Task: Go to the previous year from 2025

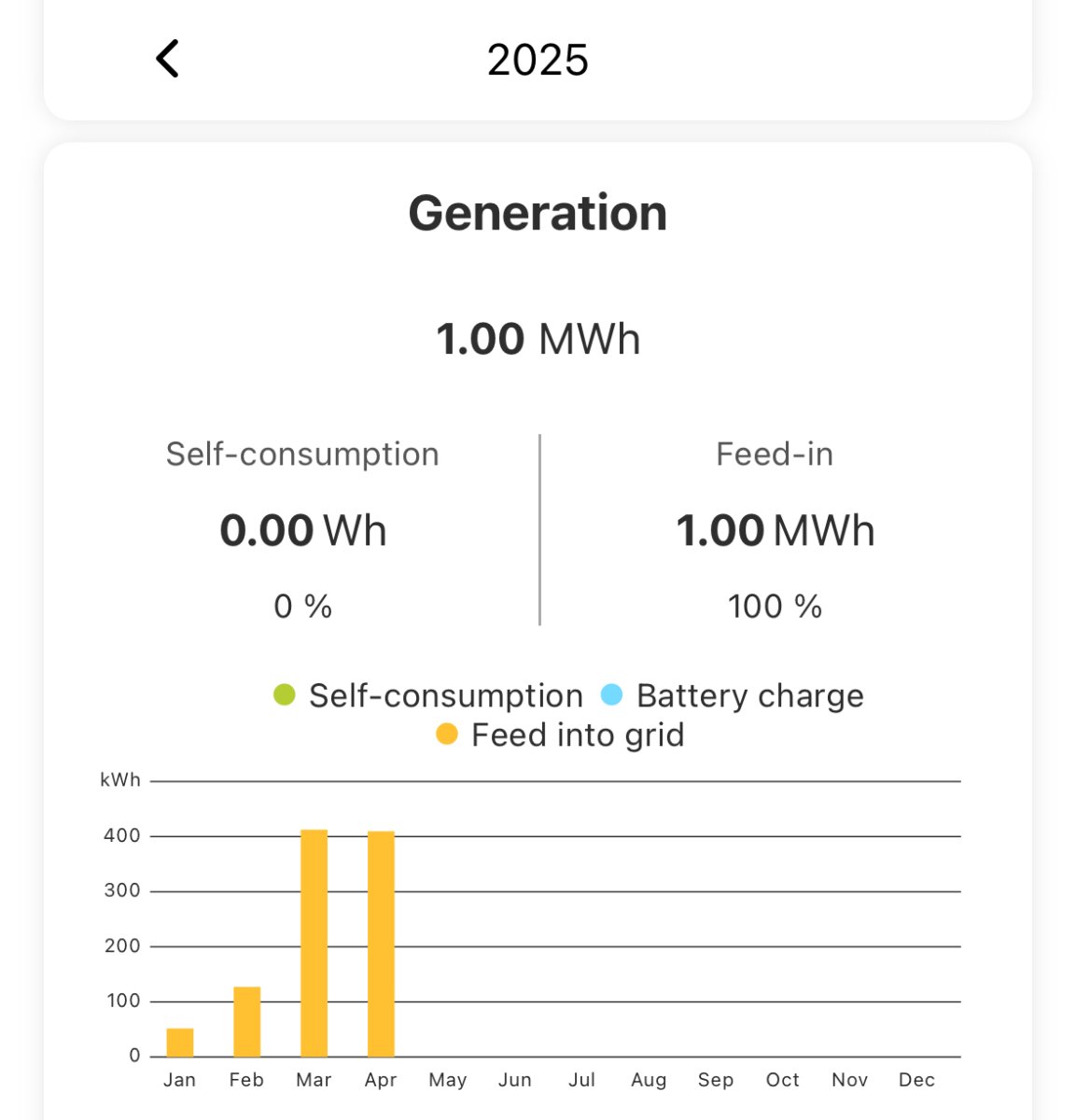Action: pos(167,59)
